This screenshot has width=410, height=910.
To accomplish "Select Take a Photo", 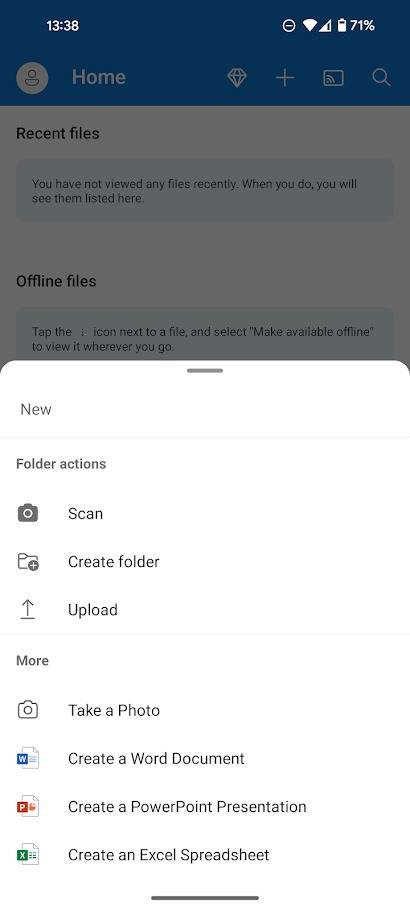I will (x=205, y=710).
